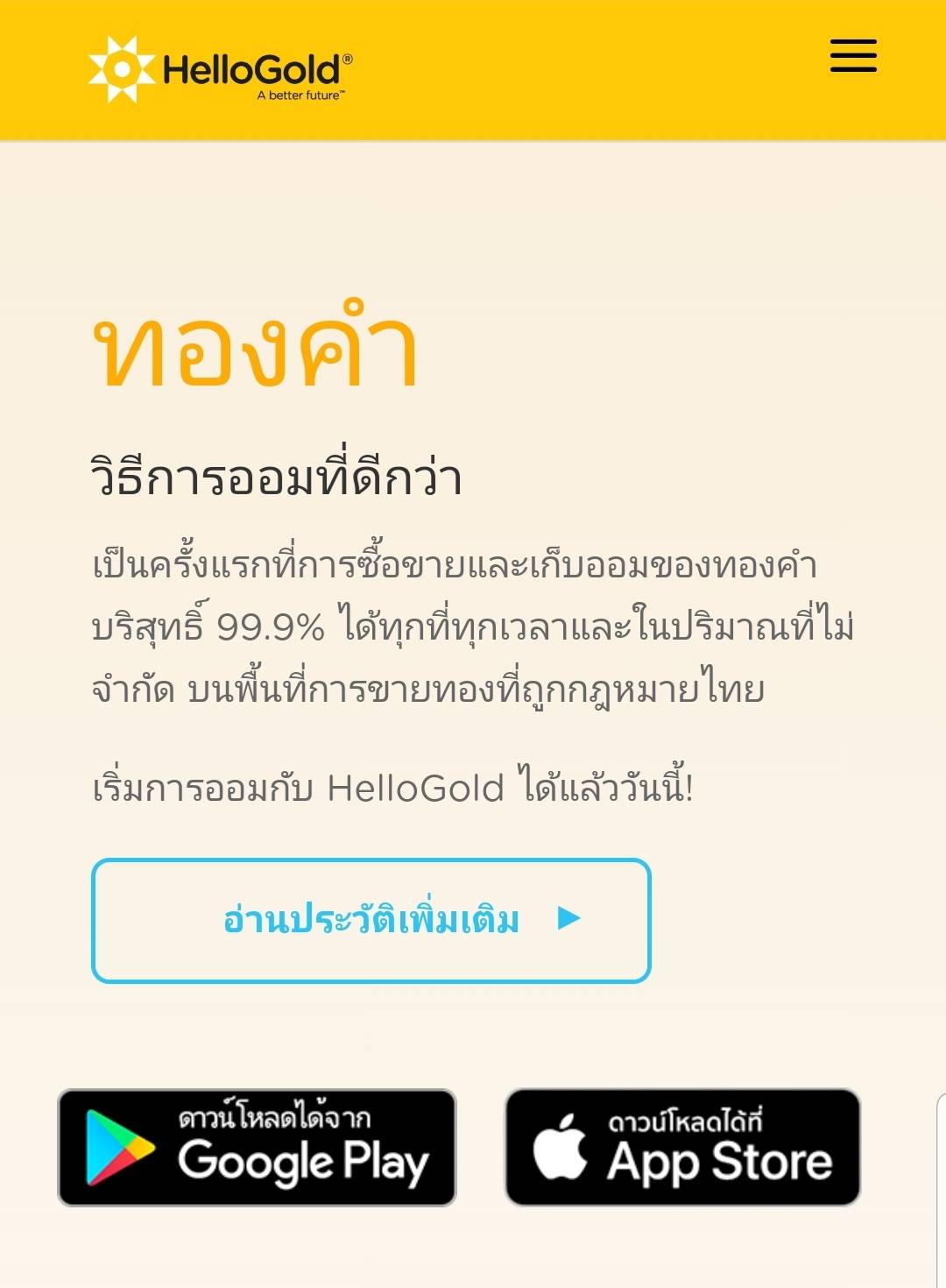Open the App Store download badge

pos(682,1147)
